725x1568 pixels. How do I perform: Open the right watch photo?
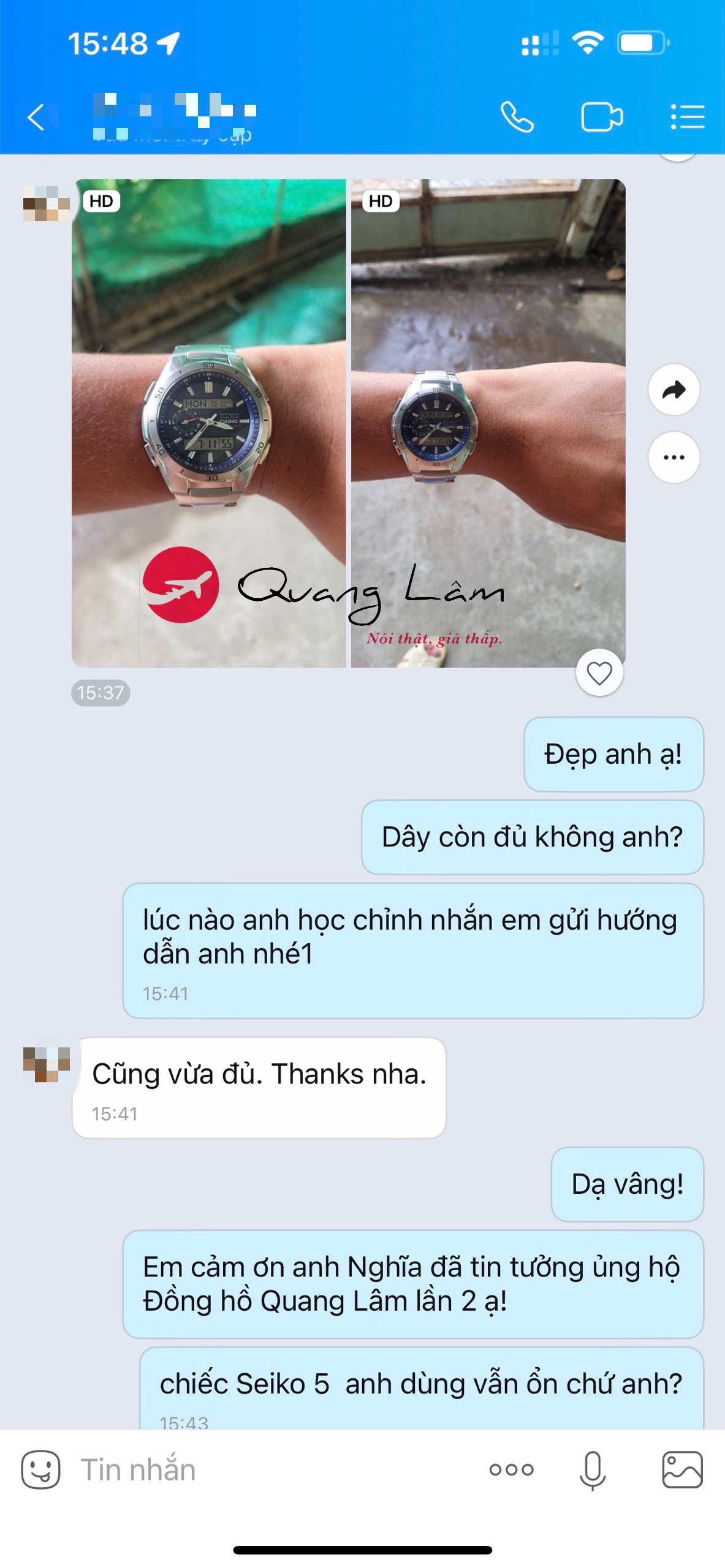pos(488,423)
